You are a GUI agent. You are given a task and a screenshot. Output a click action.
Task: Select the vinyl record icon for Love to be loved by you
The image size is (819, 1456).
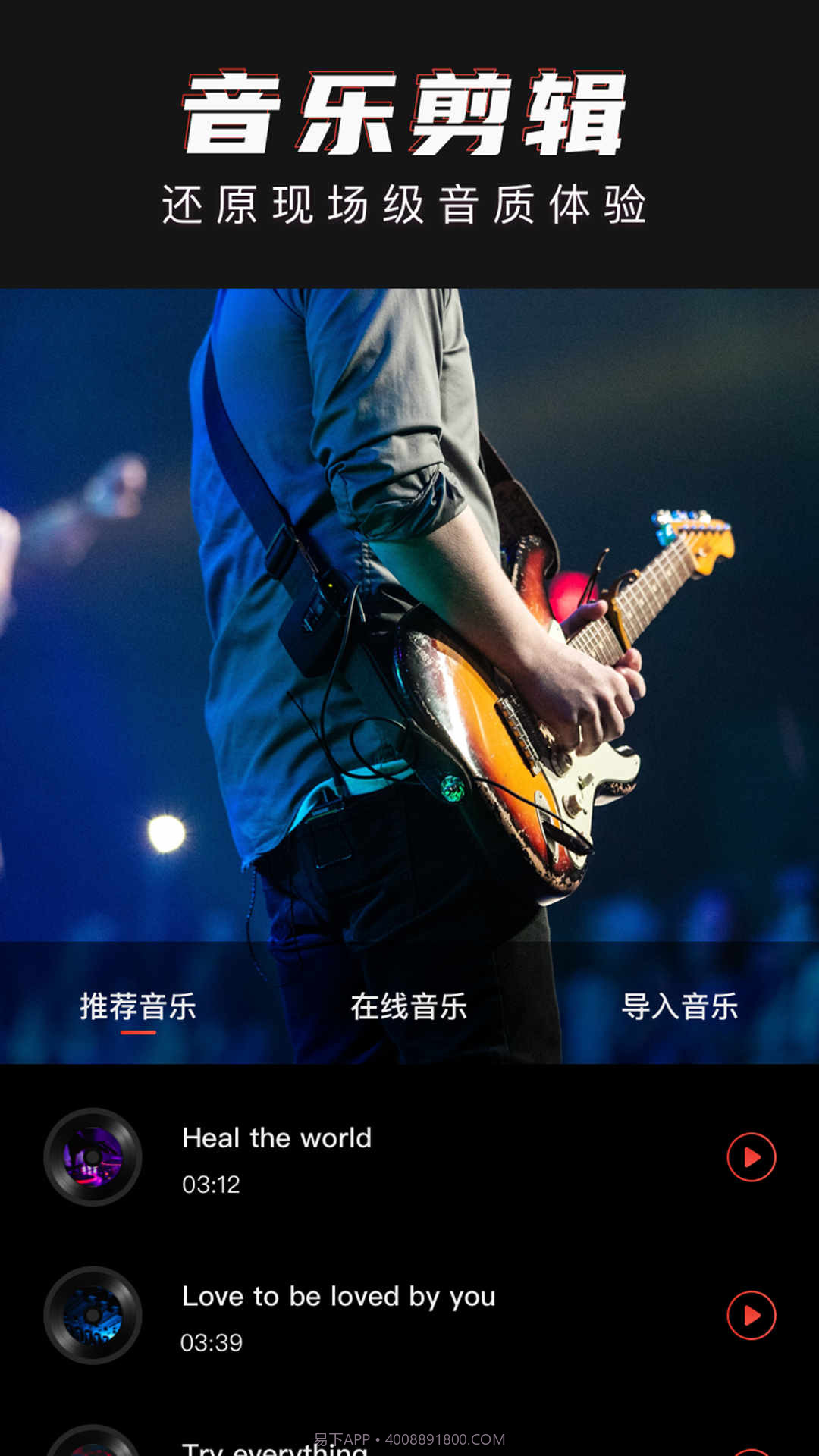93,1316
